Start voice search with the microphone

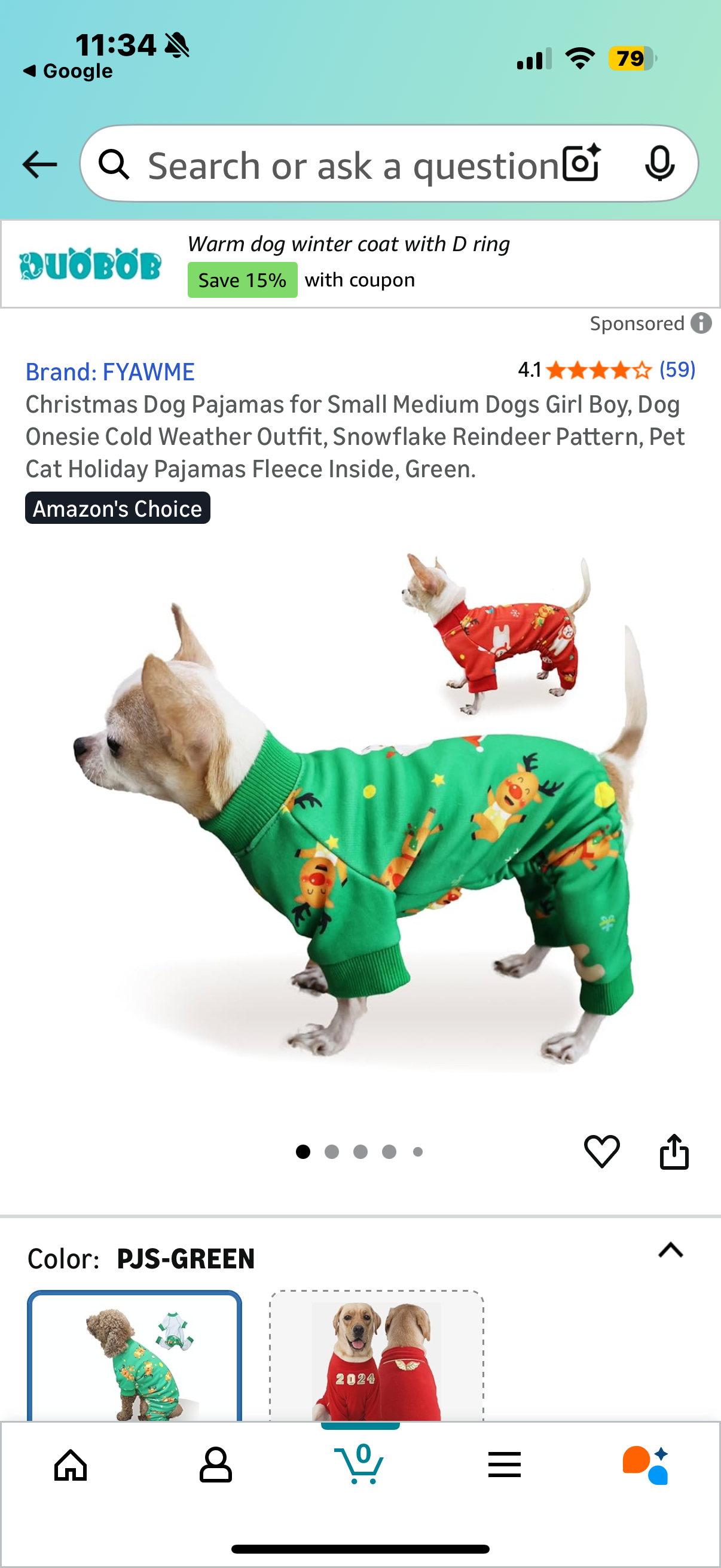pyautogui.click(x=659, y=164)
